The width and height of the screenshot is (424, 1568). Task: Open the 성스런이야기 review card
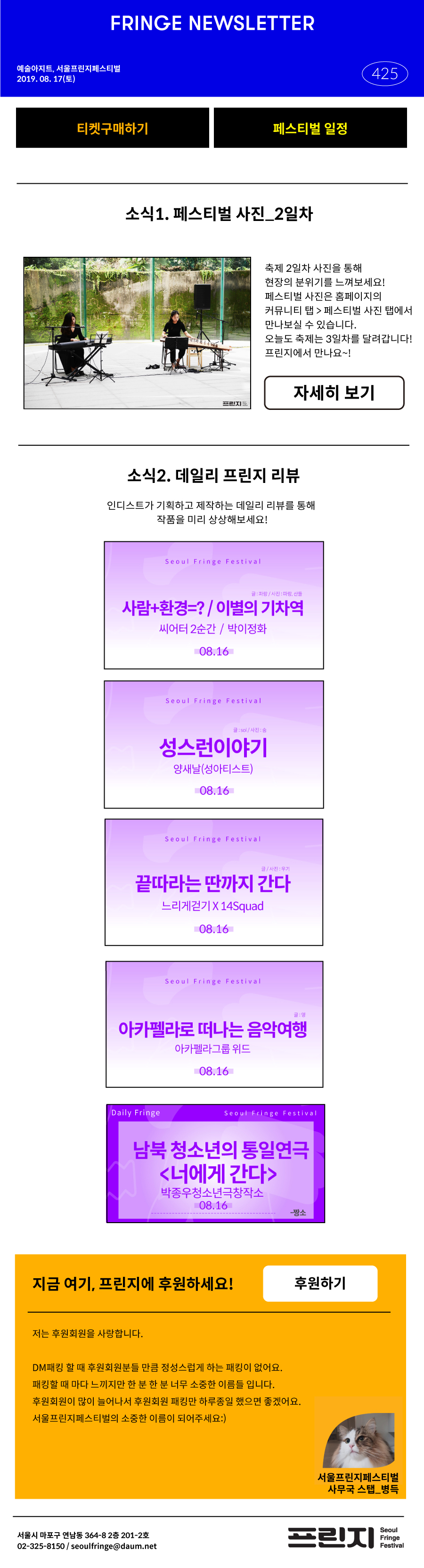tap(213, 744)
